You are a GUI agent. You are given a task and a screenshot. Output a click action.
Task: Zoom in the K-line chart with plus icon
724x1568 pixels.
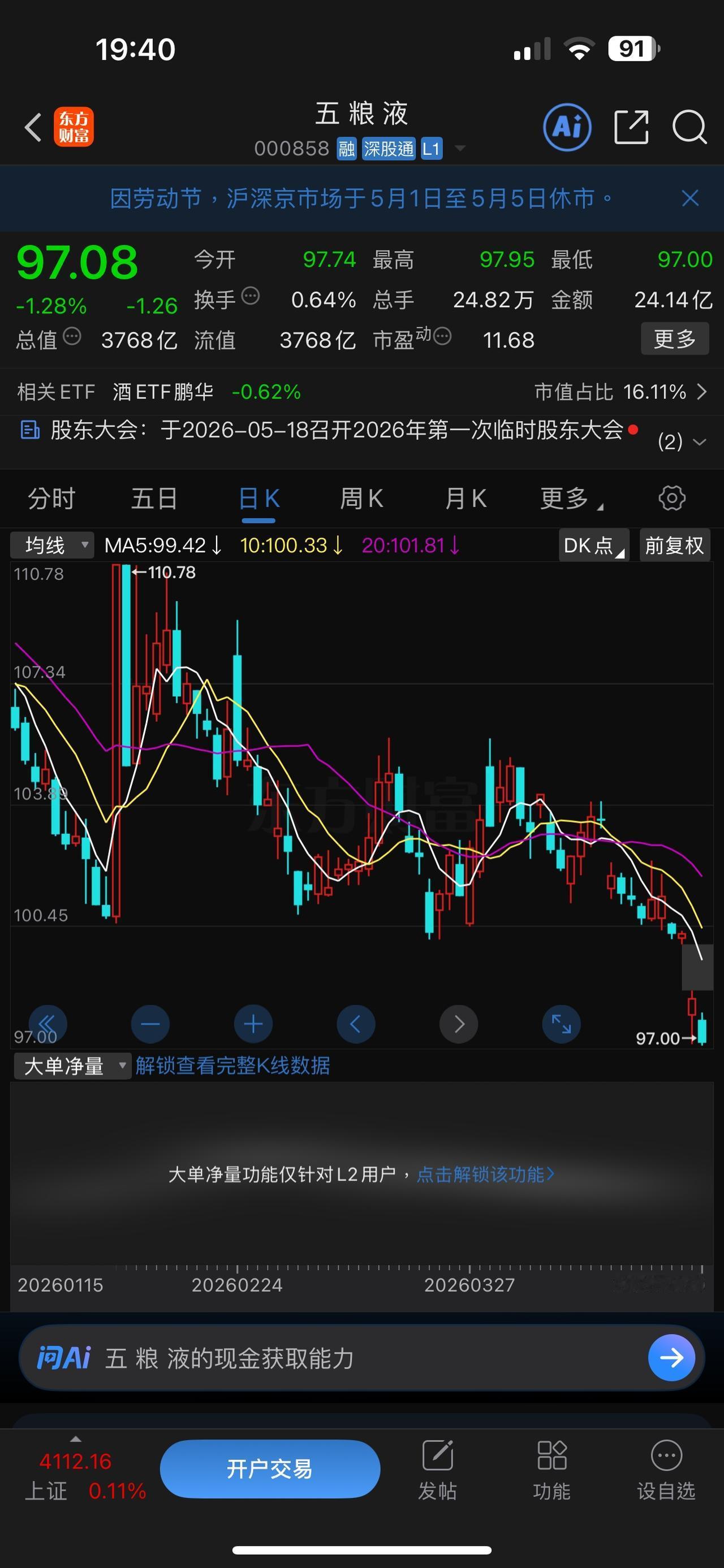click(253, 1024)
